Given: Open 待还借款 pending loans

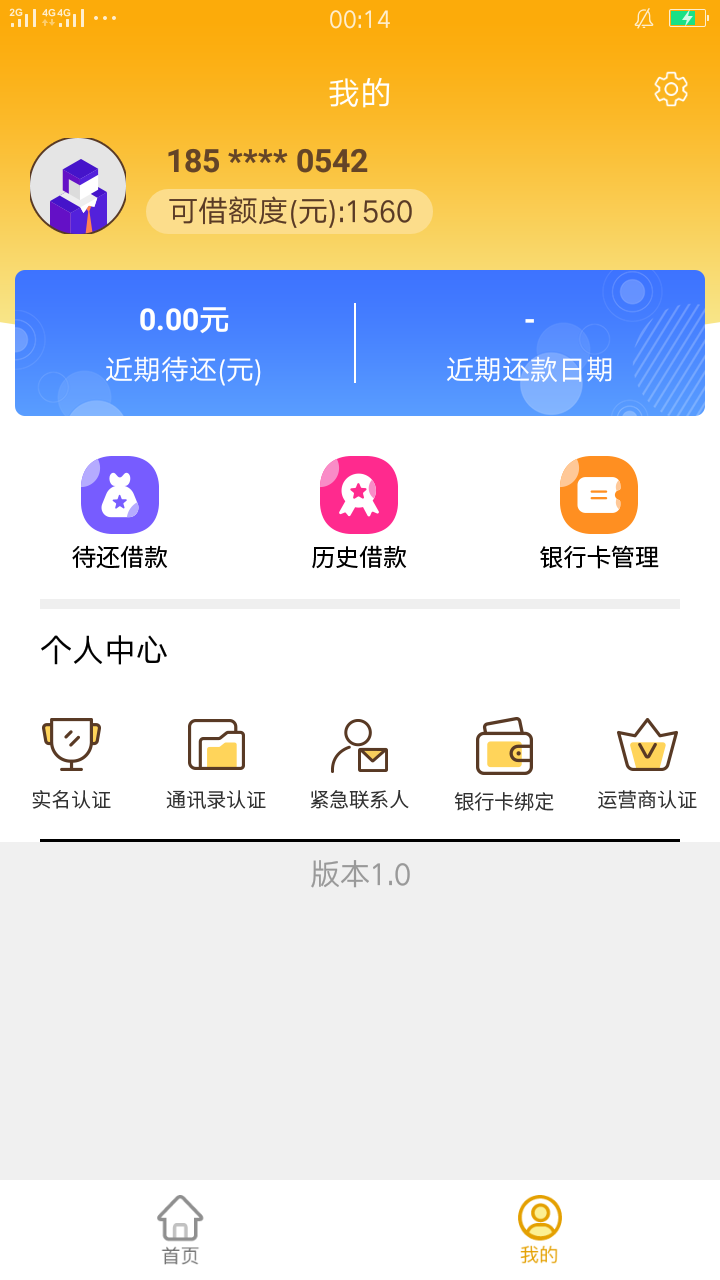Looking at the screenshot, I should (x=120, y=513).
